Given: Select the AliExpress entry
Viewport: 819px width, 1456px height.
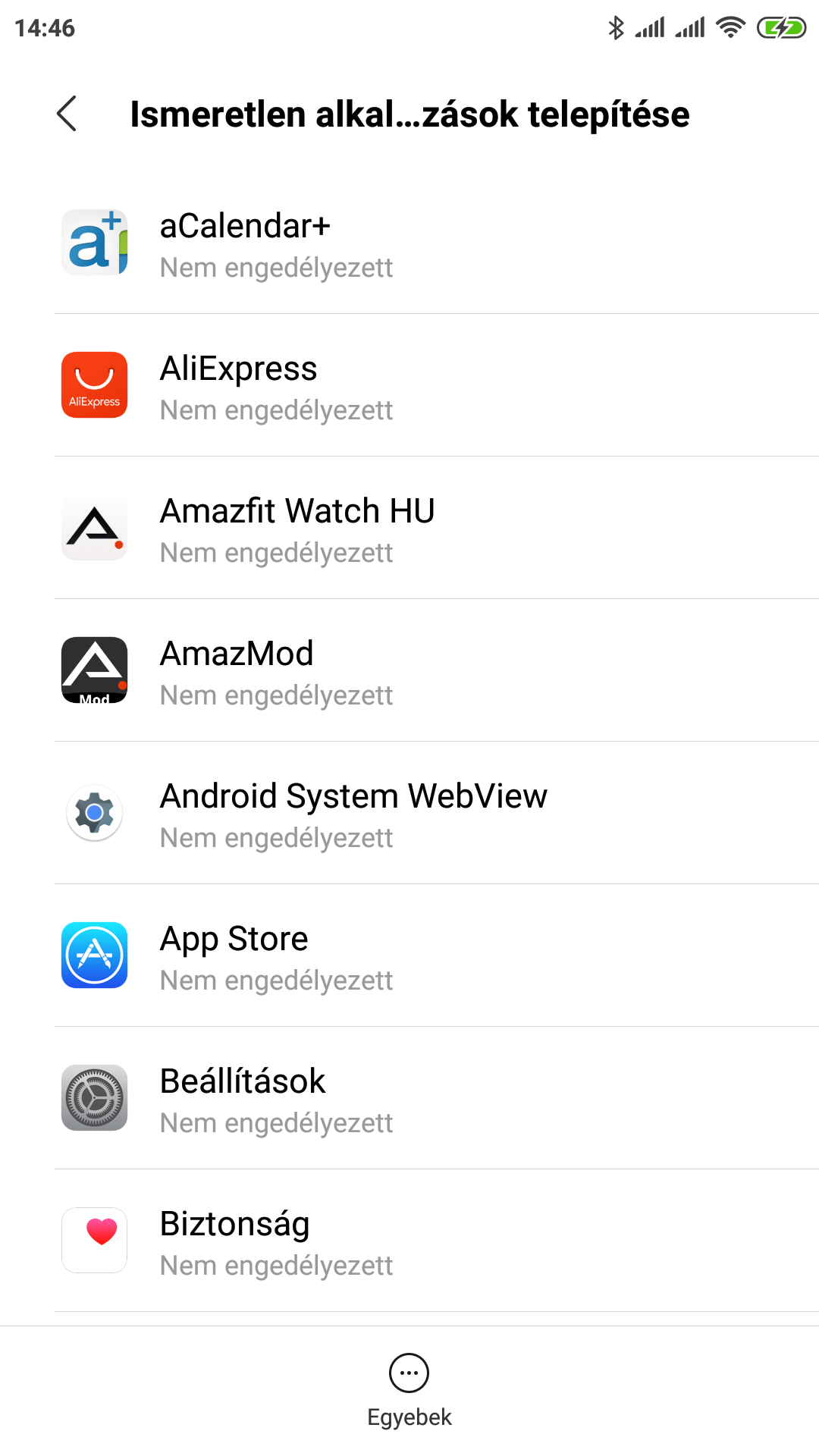Looking at the screenshot, I should coord(409,385).
